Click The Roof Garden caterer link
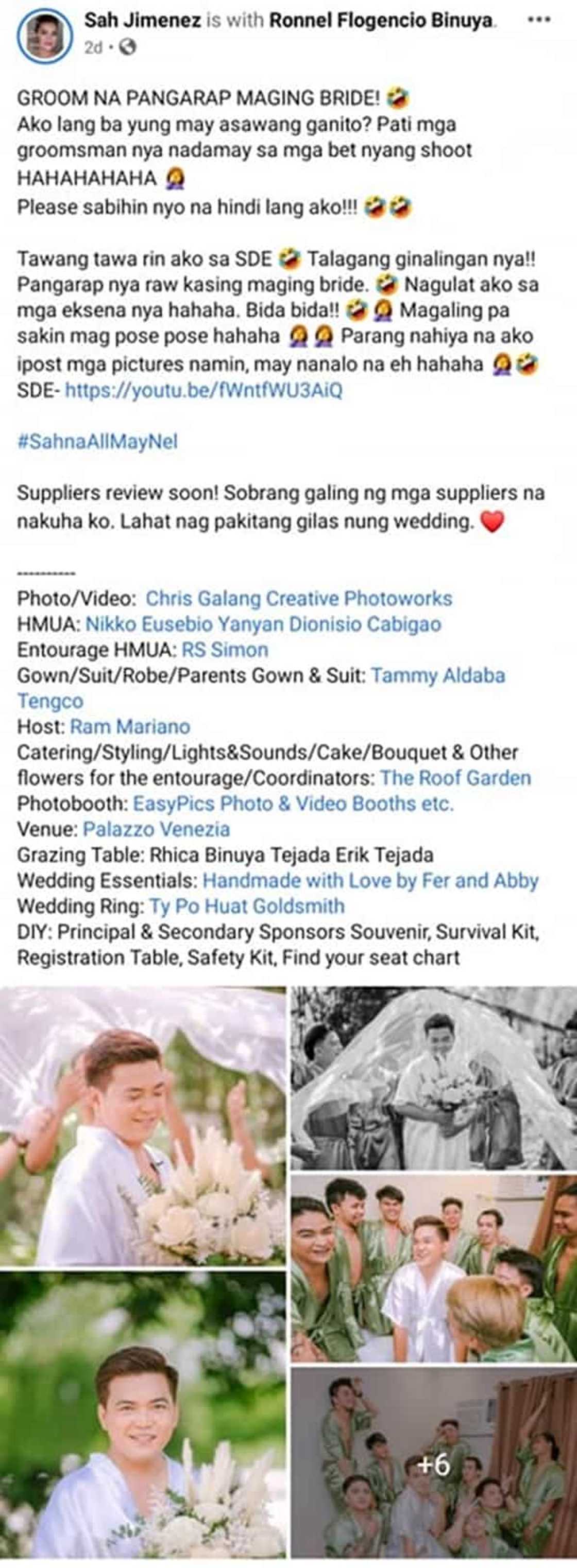 tap(457, 778)
